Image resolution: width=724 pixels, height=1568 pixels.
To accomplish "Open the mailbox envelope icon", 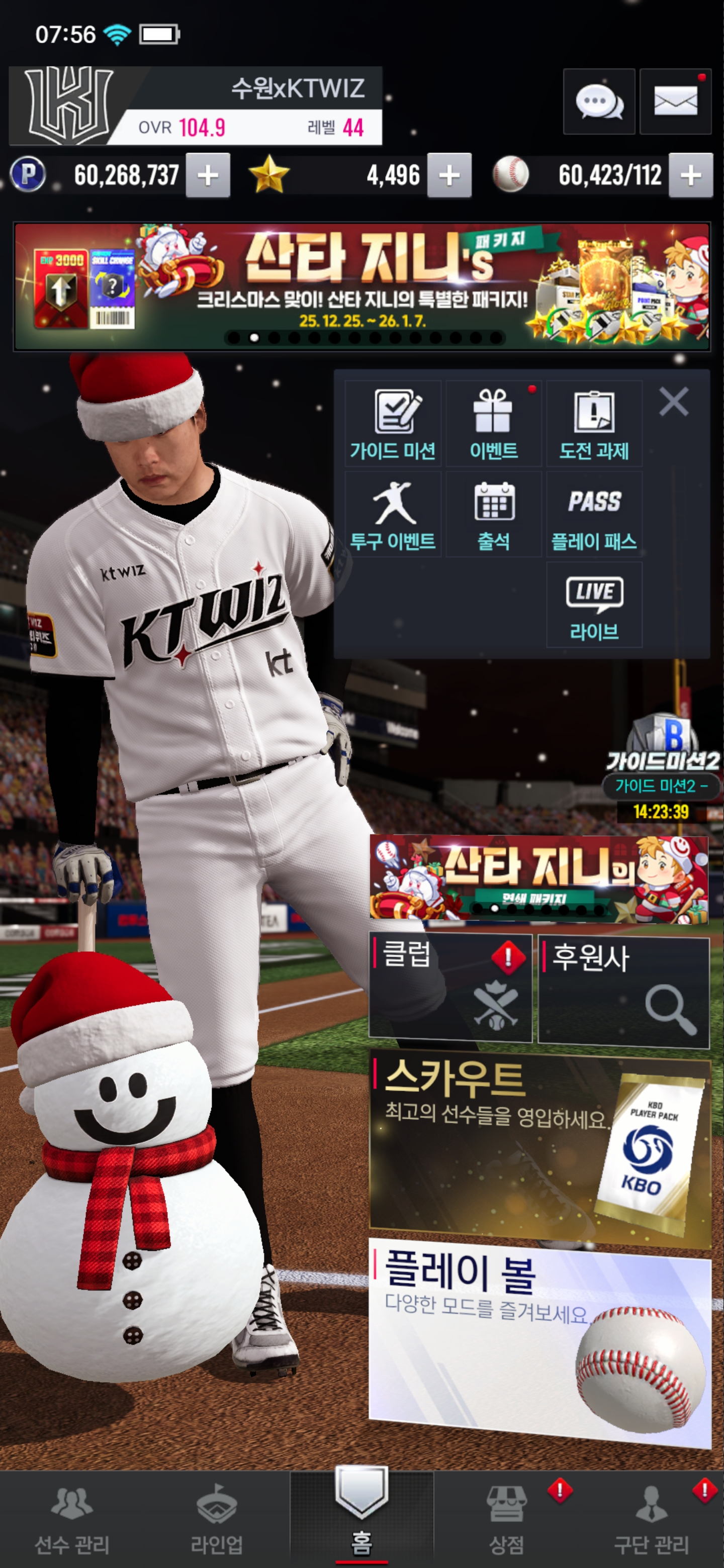I will (675, 102).
